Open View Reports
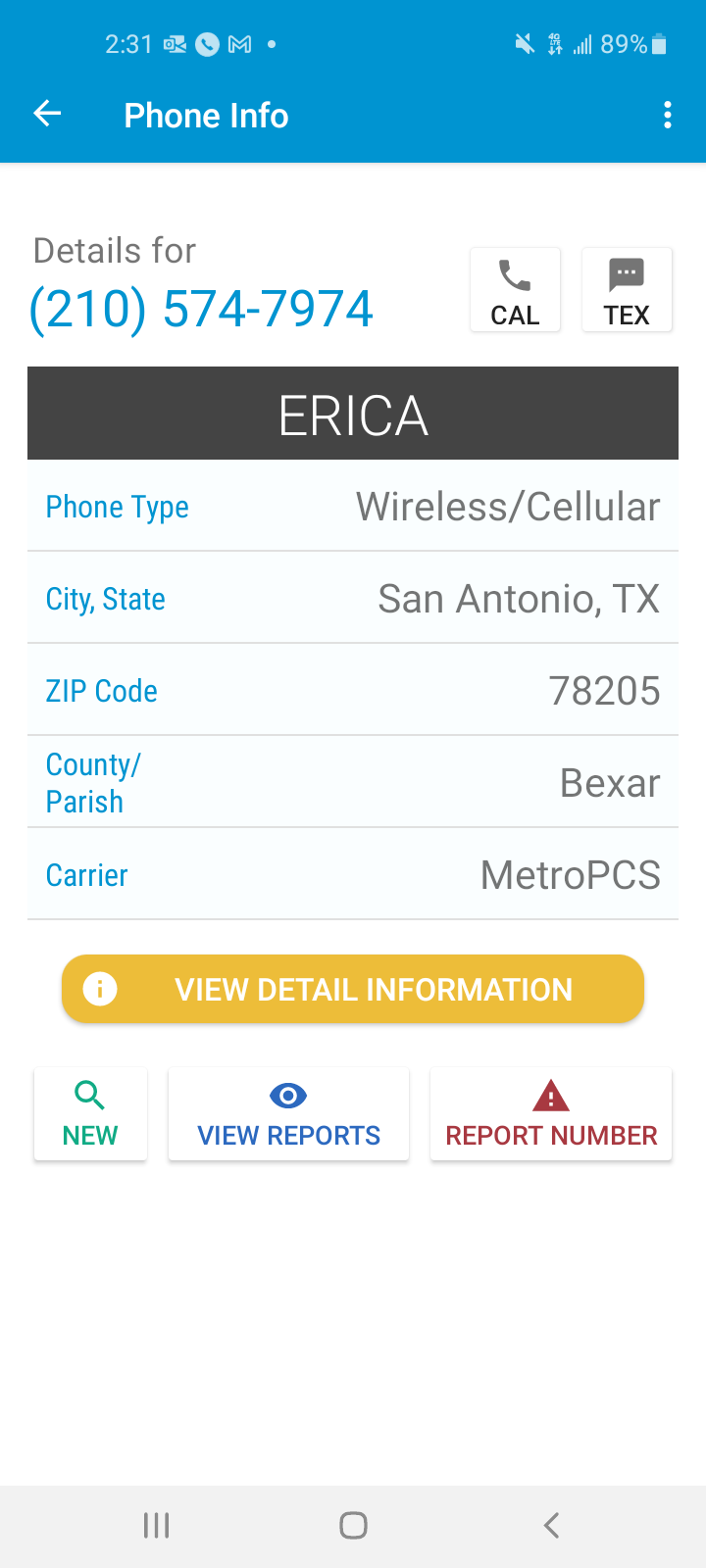The height and width of the screenshot is (1568, 706). (x=288, y=1114)
